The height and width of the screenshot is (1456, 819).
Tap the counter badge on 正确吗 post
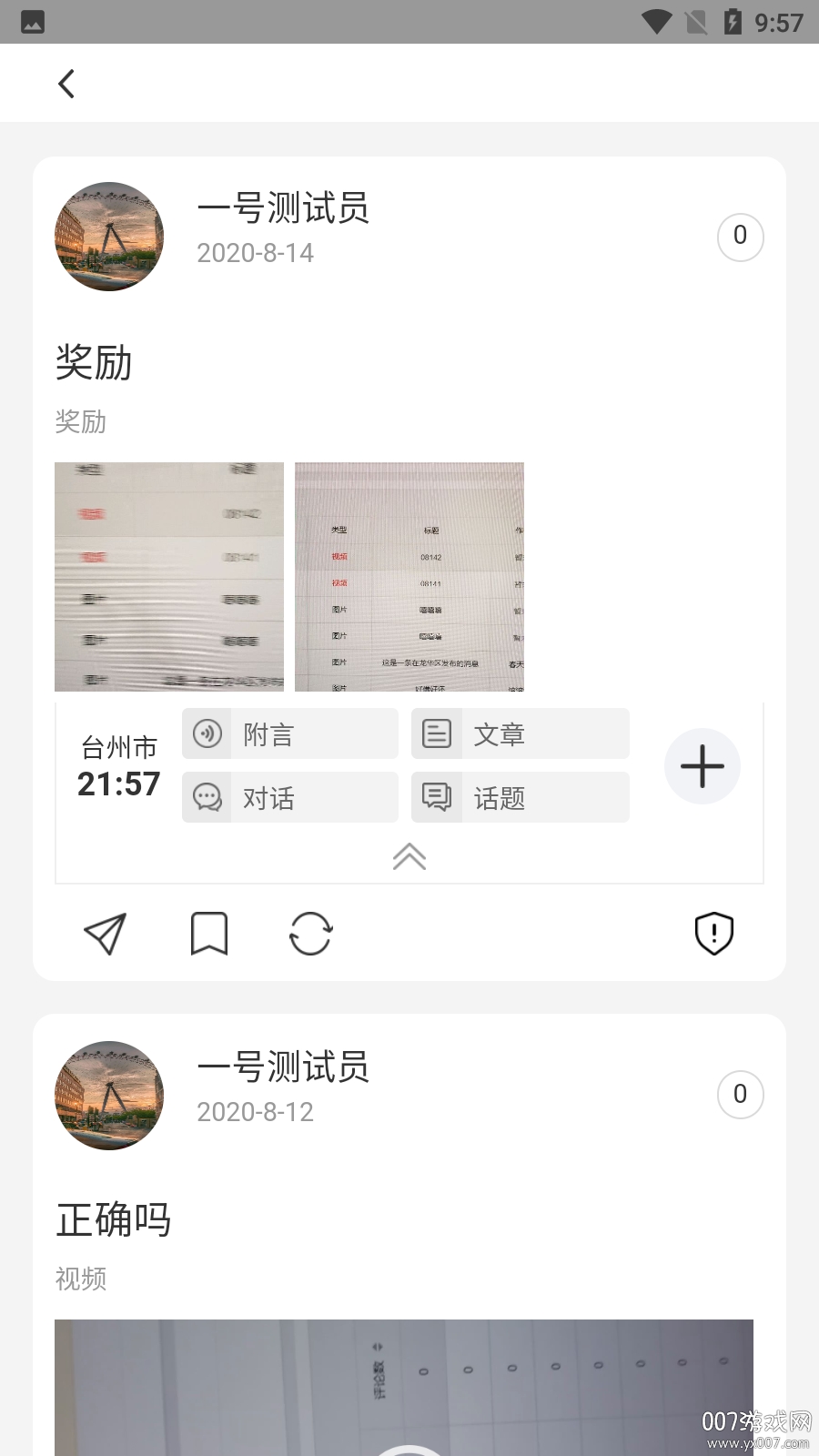click(741, 1095)
